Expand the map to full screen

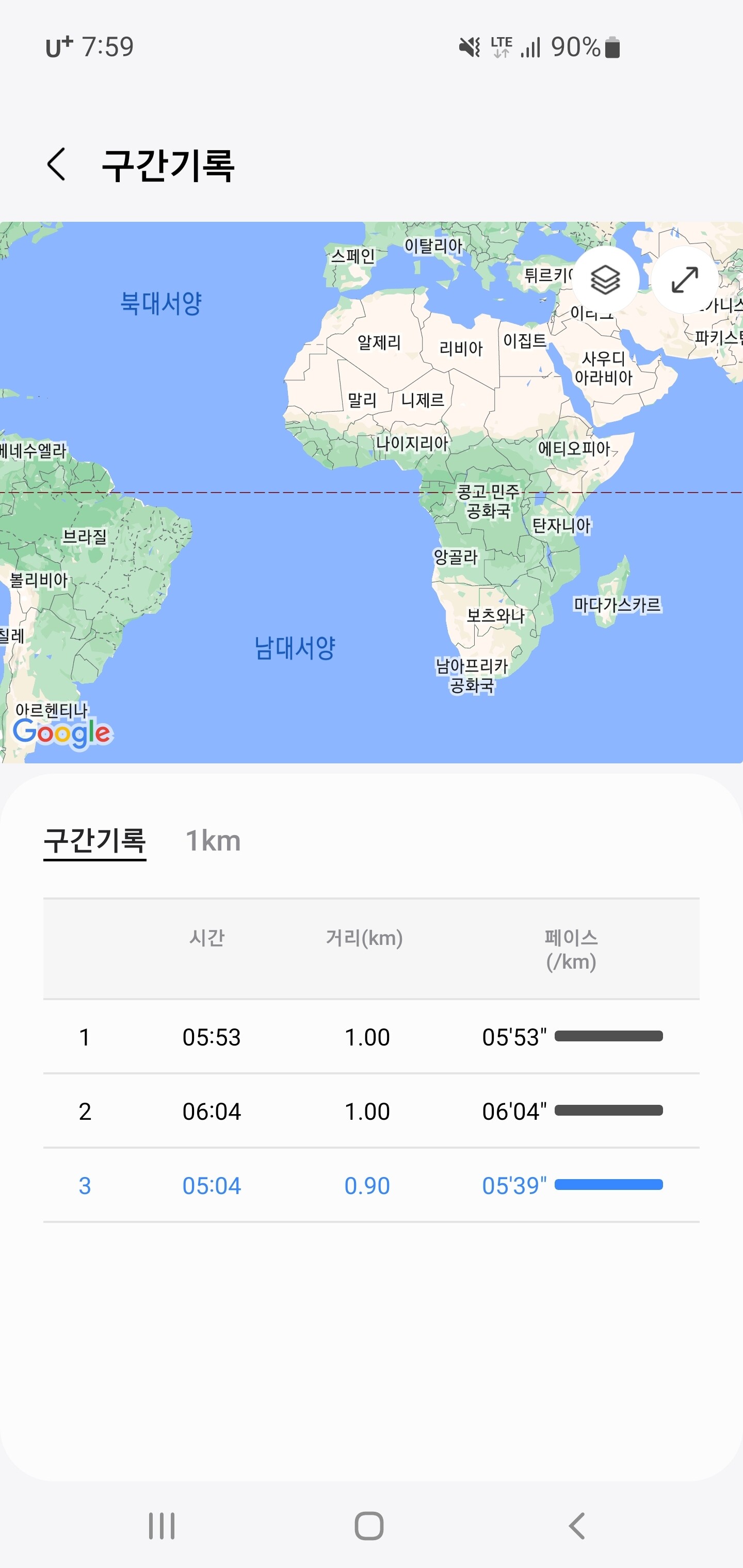685,280
